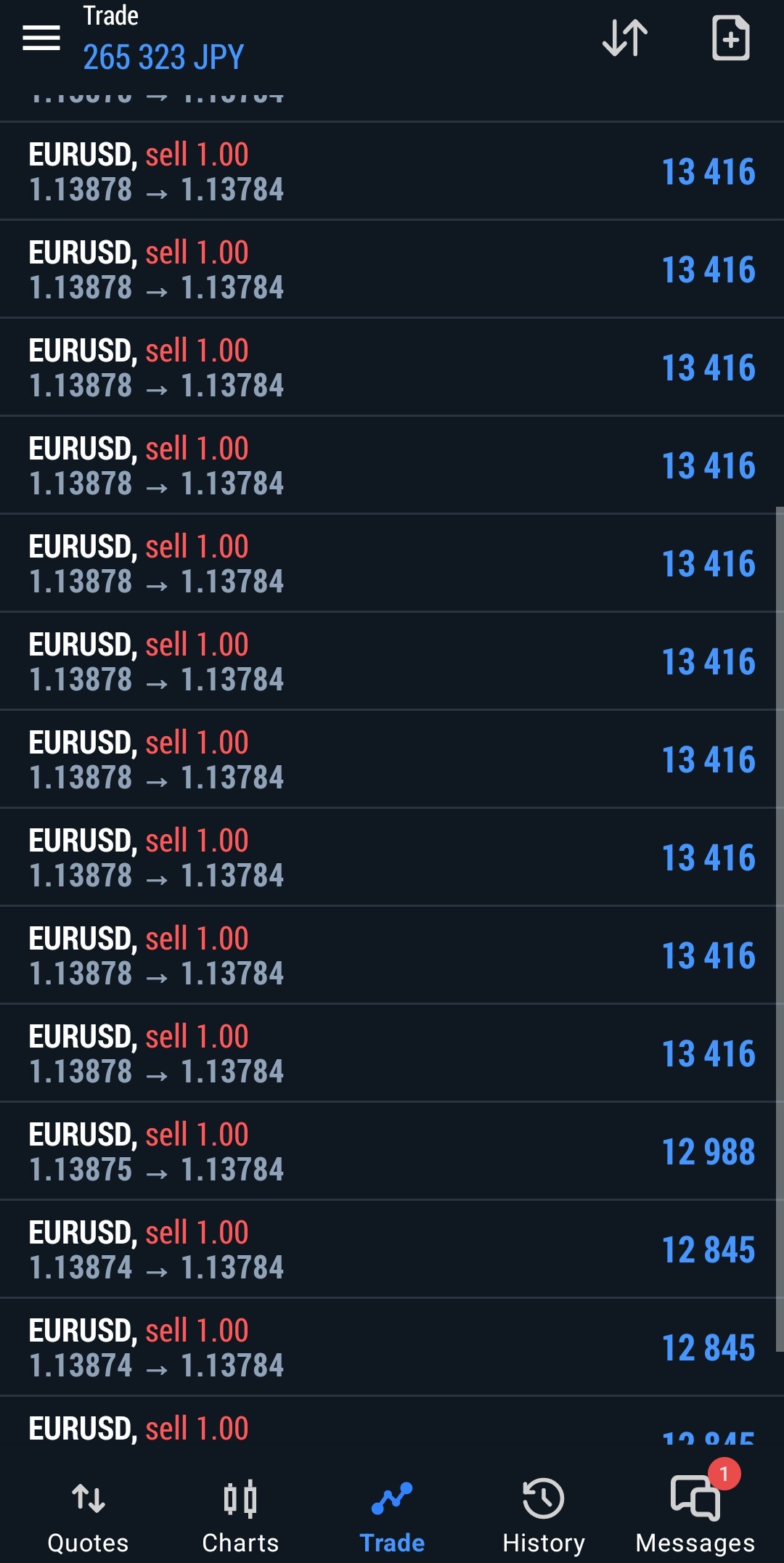784x1563 pixels.
Task: Open the EURUSD position with profit 12 988
Action: [x=392, y=1151]
